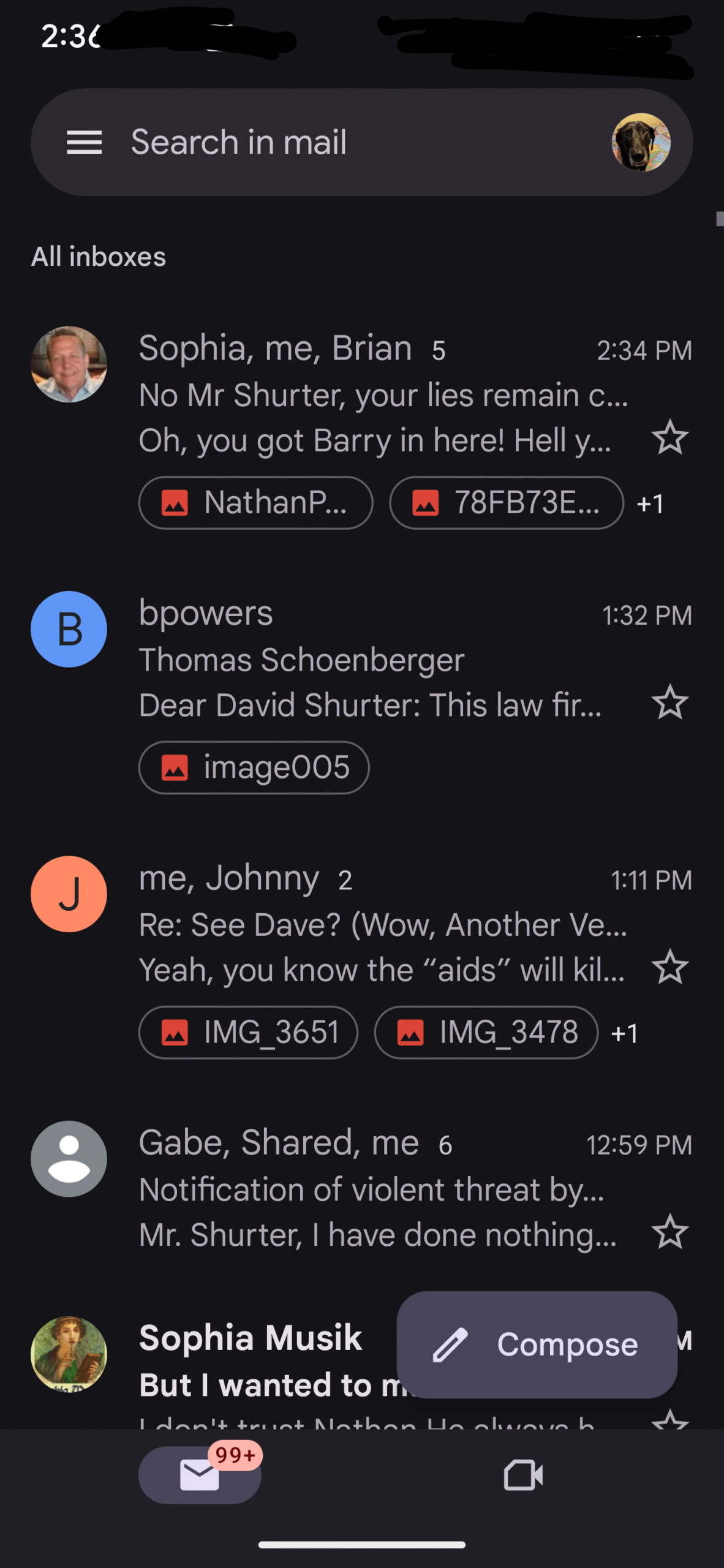Screen dimensions: 724x1568
Task: Switch to the Meet video tab
Action: 523,1475
